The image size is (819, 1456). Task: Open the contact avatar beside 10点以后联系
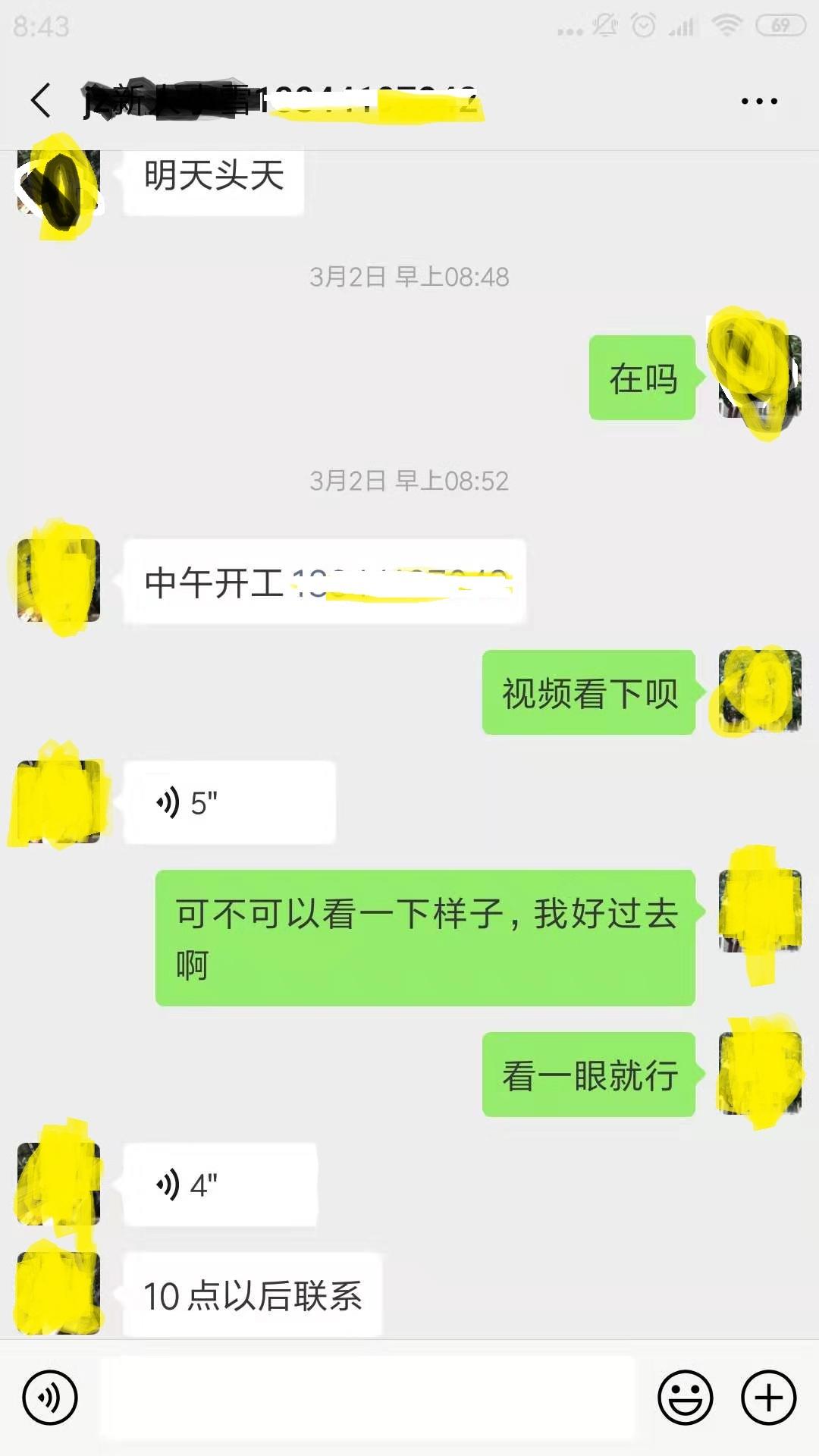click(x=58, y=1292)
